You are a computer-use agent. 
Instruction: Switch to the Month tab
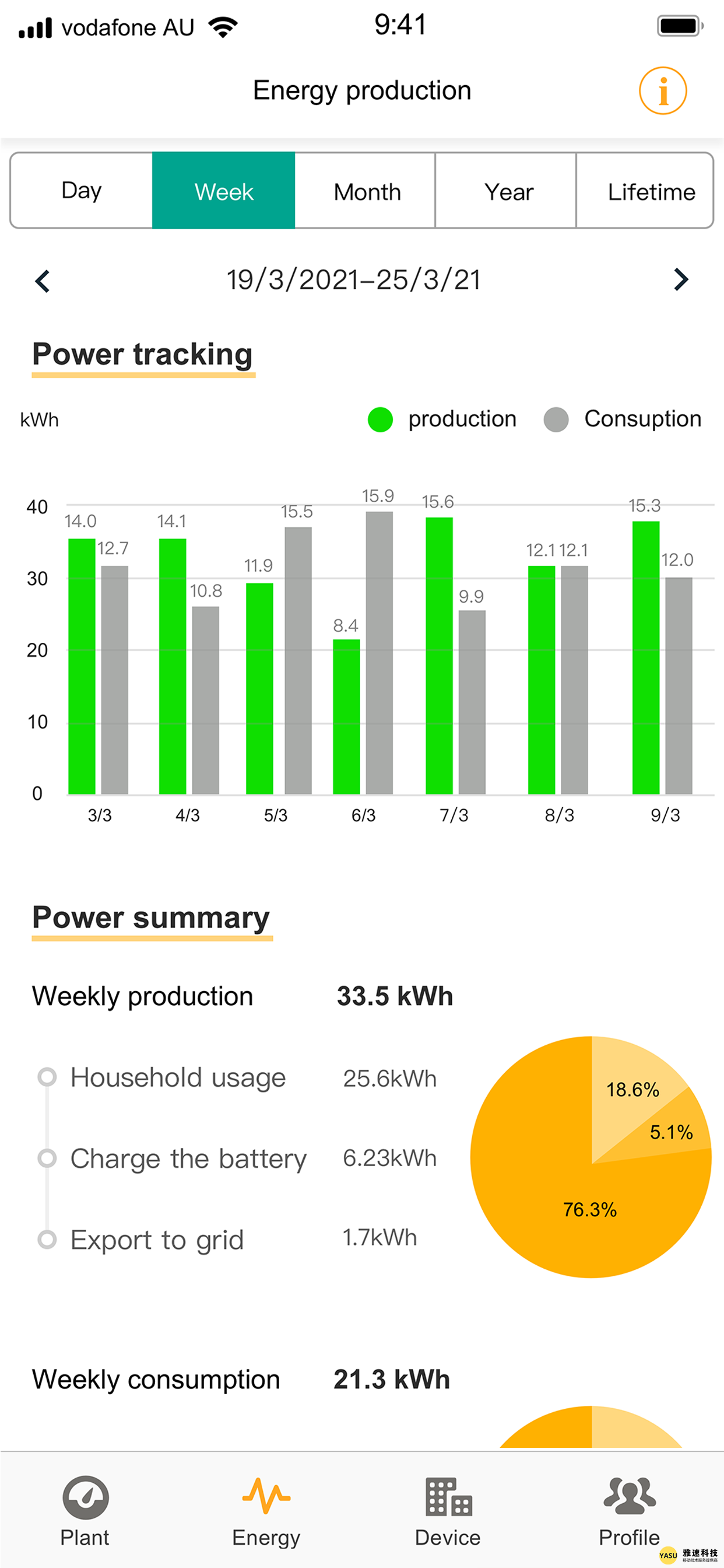click(x=365, y=191)
